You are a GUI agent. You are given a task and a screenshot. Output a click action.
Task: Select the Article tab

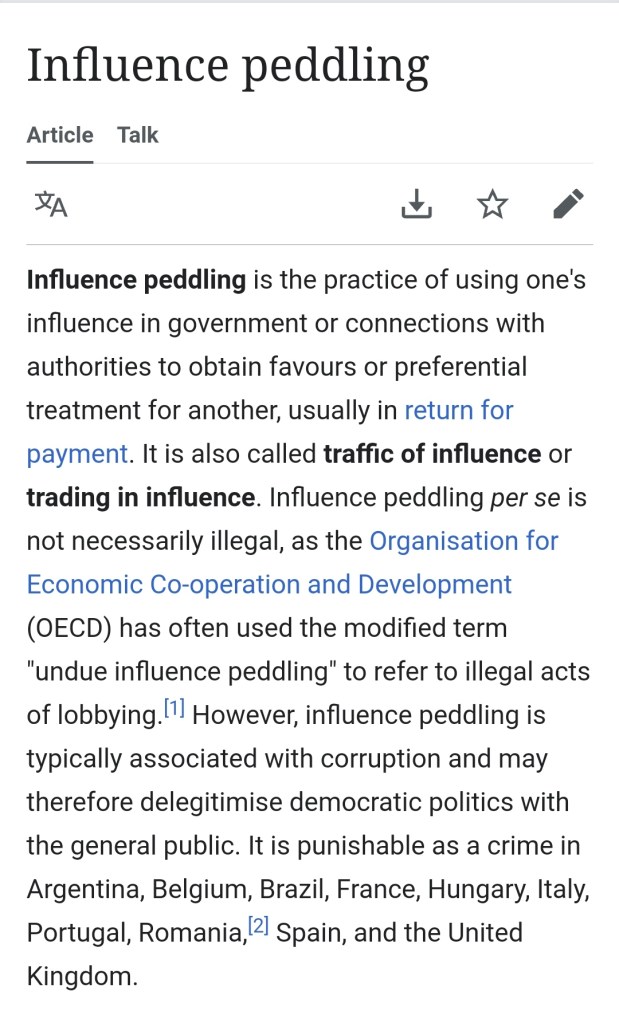pyautogui.click(x=60, y=135)
